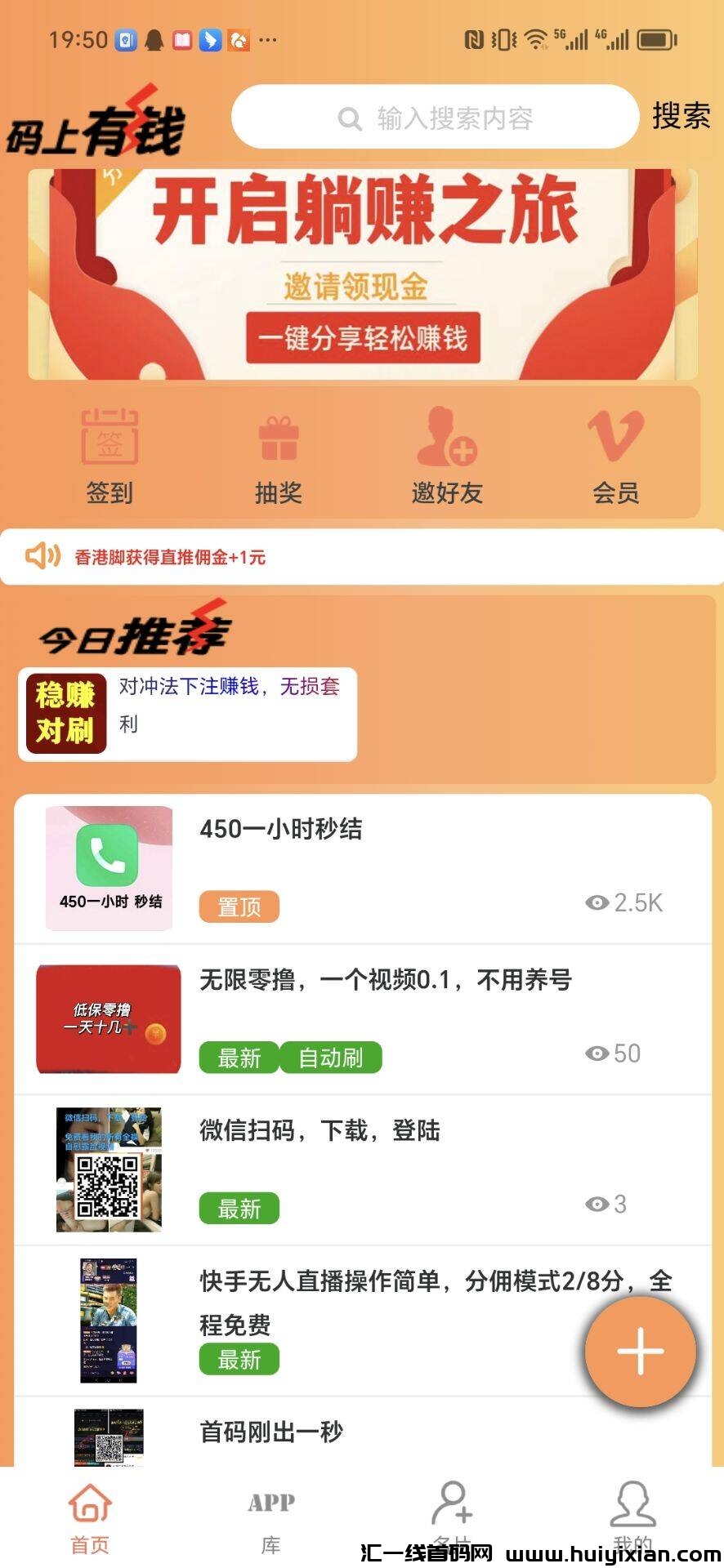
Task: Open the 无限零撸 video listing
Action: tap(362, 1018)
